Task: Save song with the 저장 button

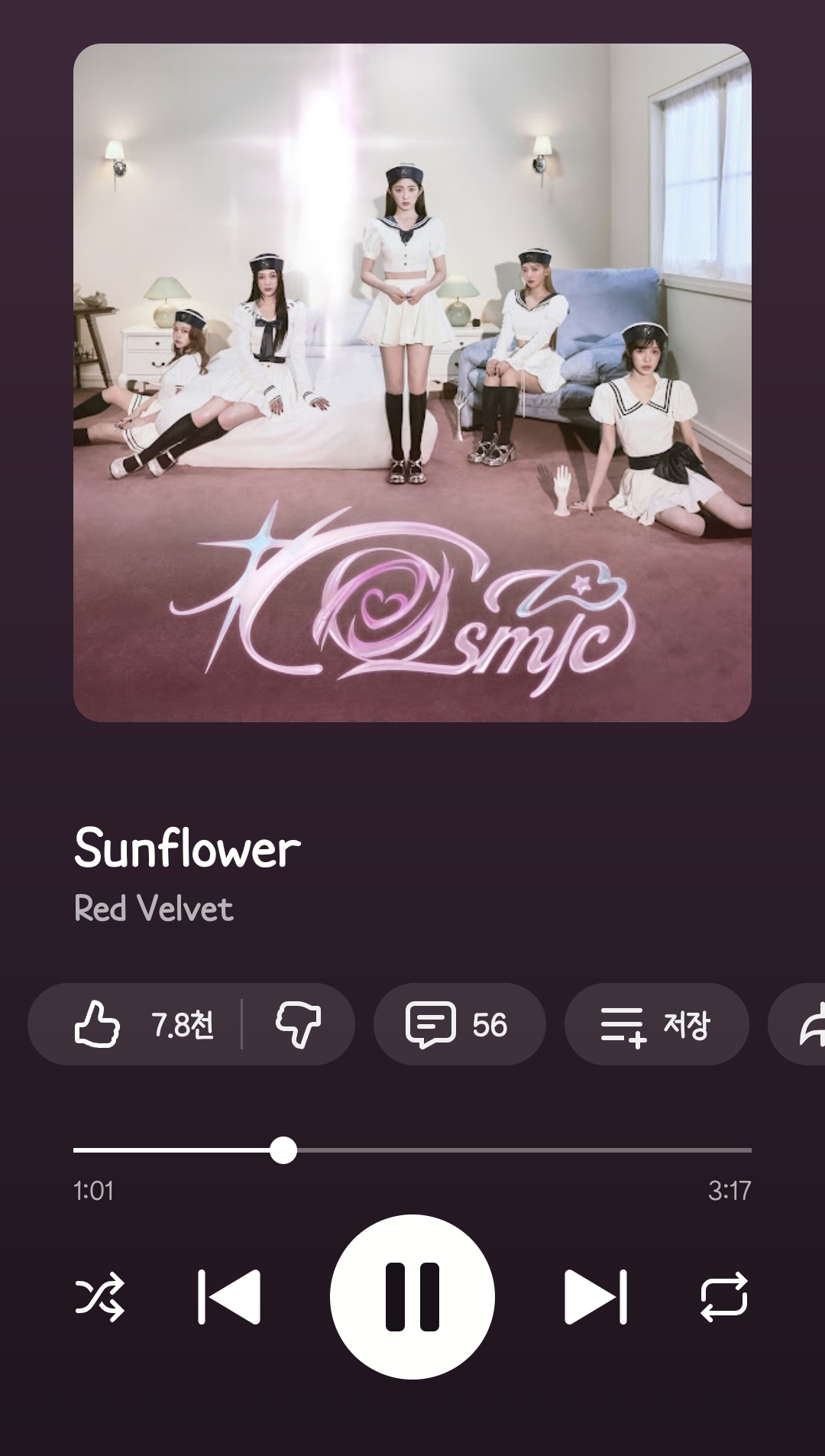Action: click(x=656, y=1024)
